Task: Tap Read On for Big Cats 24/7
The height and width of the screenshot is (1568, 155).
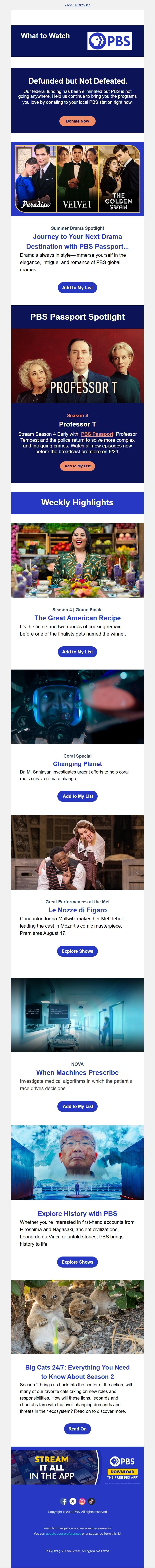Action: 77,1429
